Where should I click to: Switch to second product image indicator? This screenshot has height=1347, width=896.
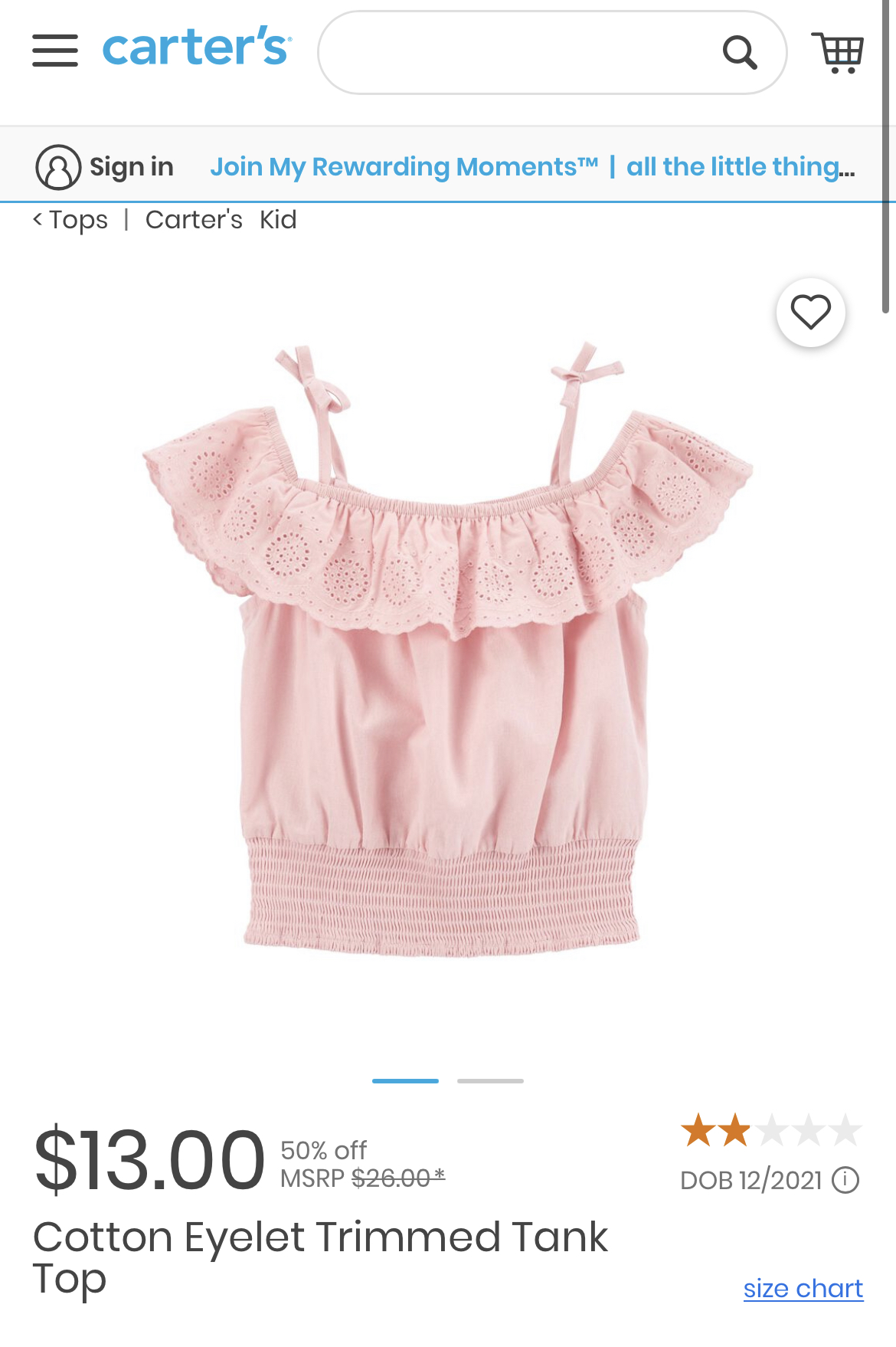[x=490, y=1080]
